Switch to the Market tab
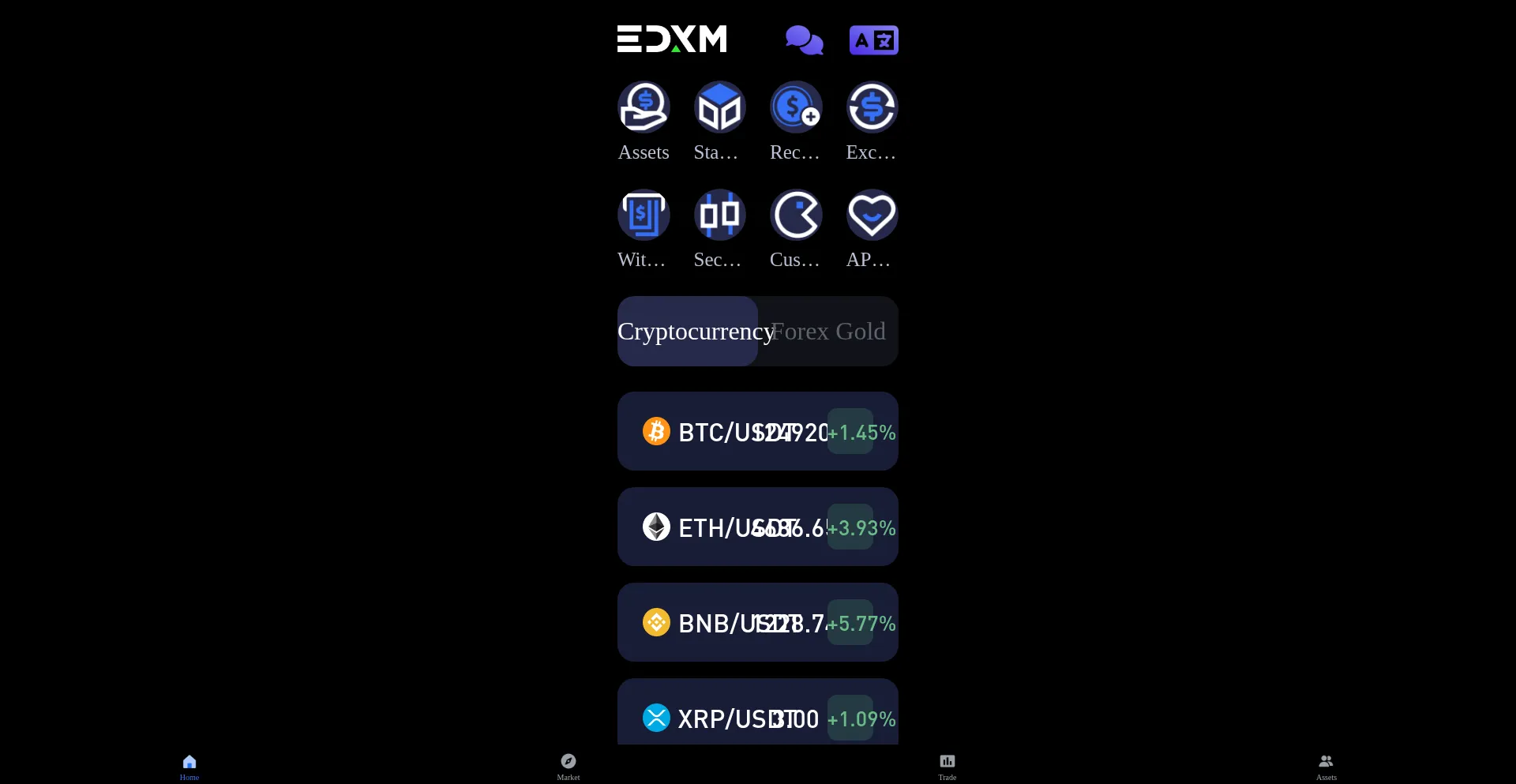 (x=568, y=766)
